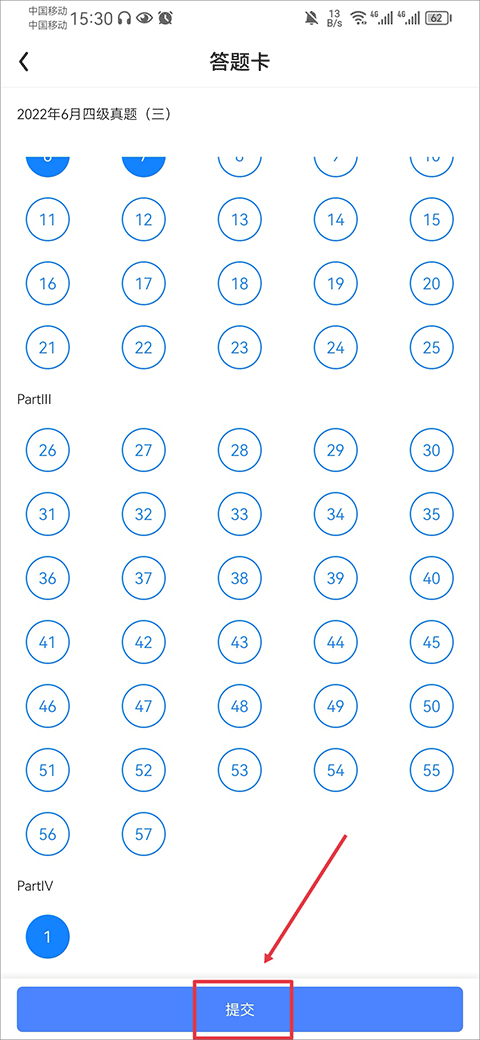Go to question 37
This screenshot has height=1040, width=480.
[144, 578]
